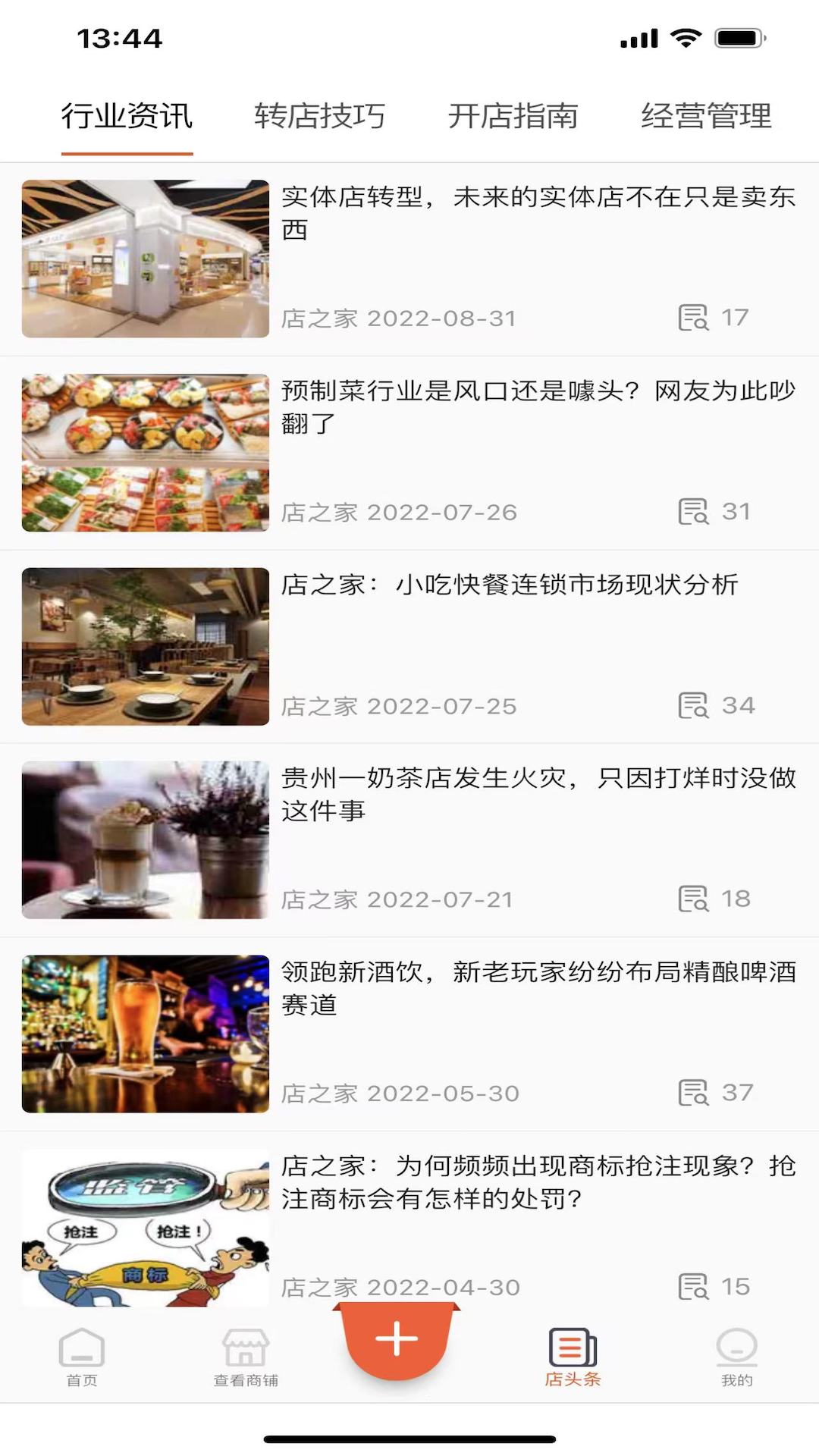This screenshot has width=819, height=1456.
Task: Open the 经营管理 tab
Action: [706, 116]
